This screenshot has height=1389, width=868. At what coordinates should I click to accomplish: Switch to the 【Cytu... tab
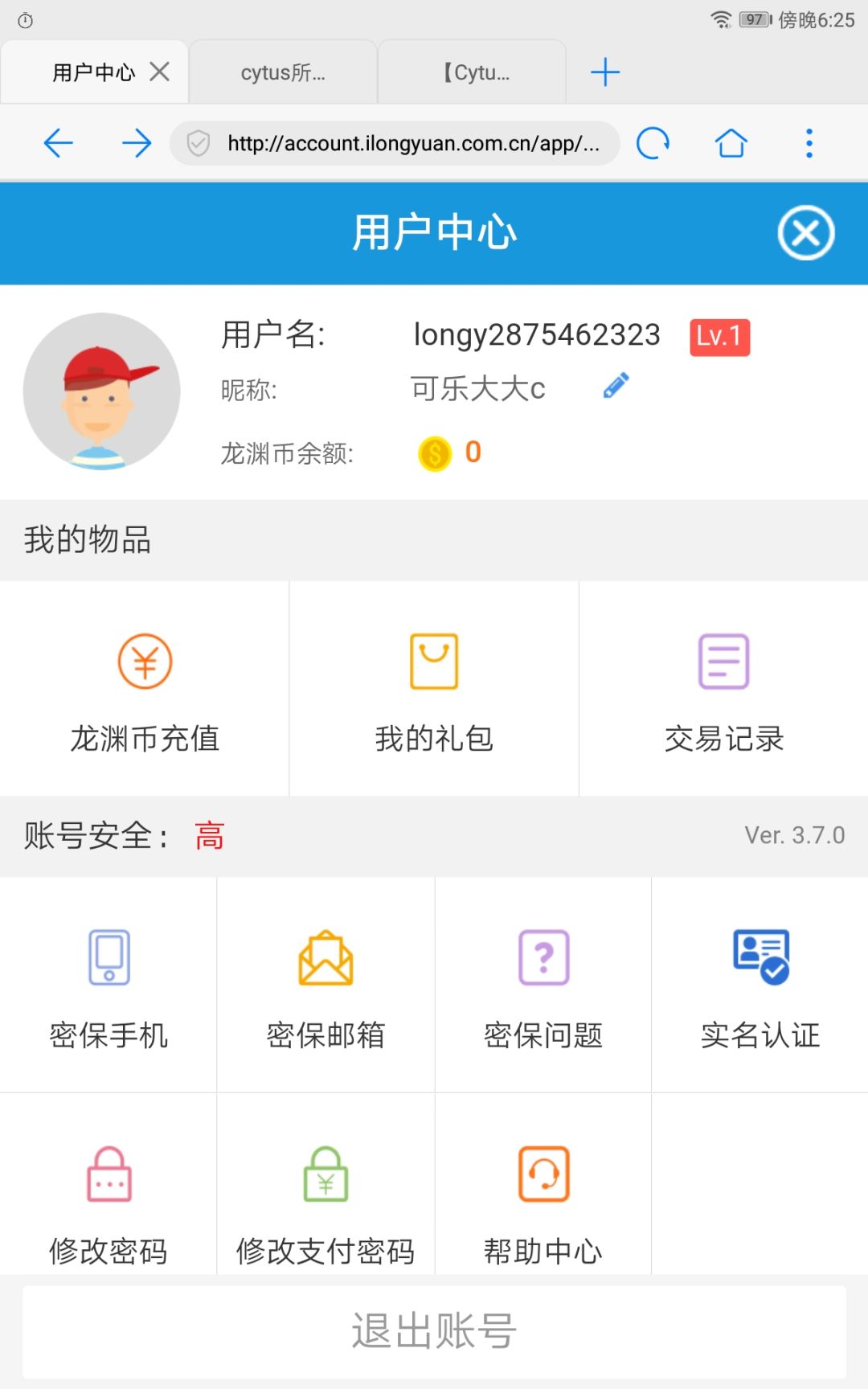click(473, 72)
